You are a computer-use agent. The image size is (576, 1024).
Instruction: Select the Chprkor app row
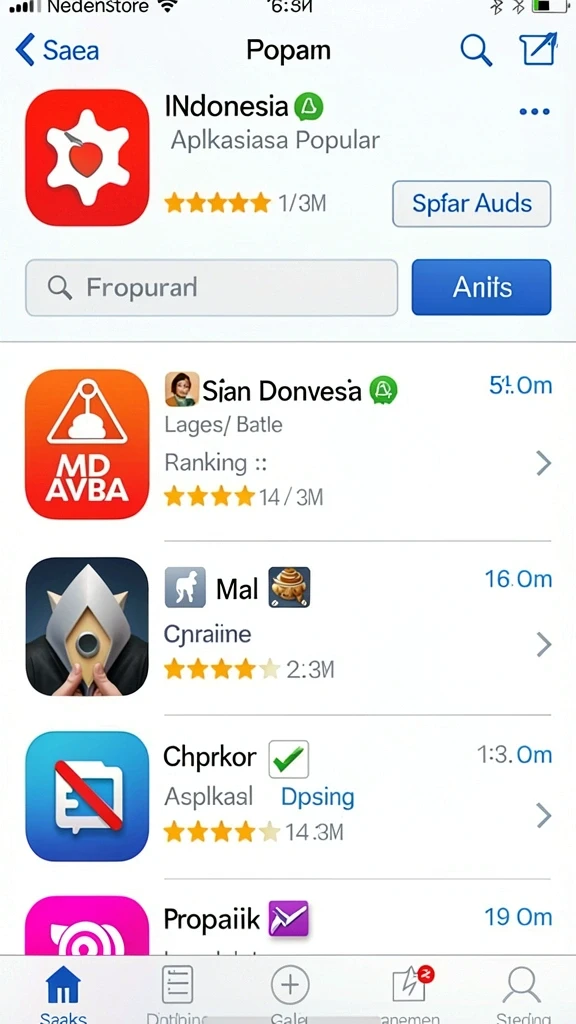click(x=288, y=795)
